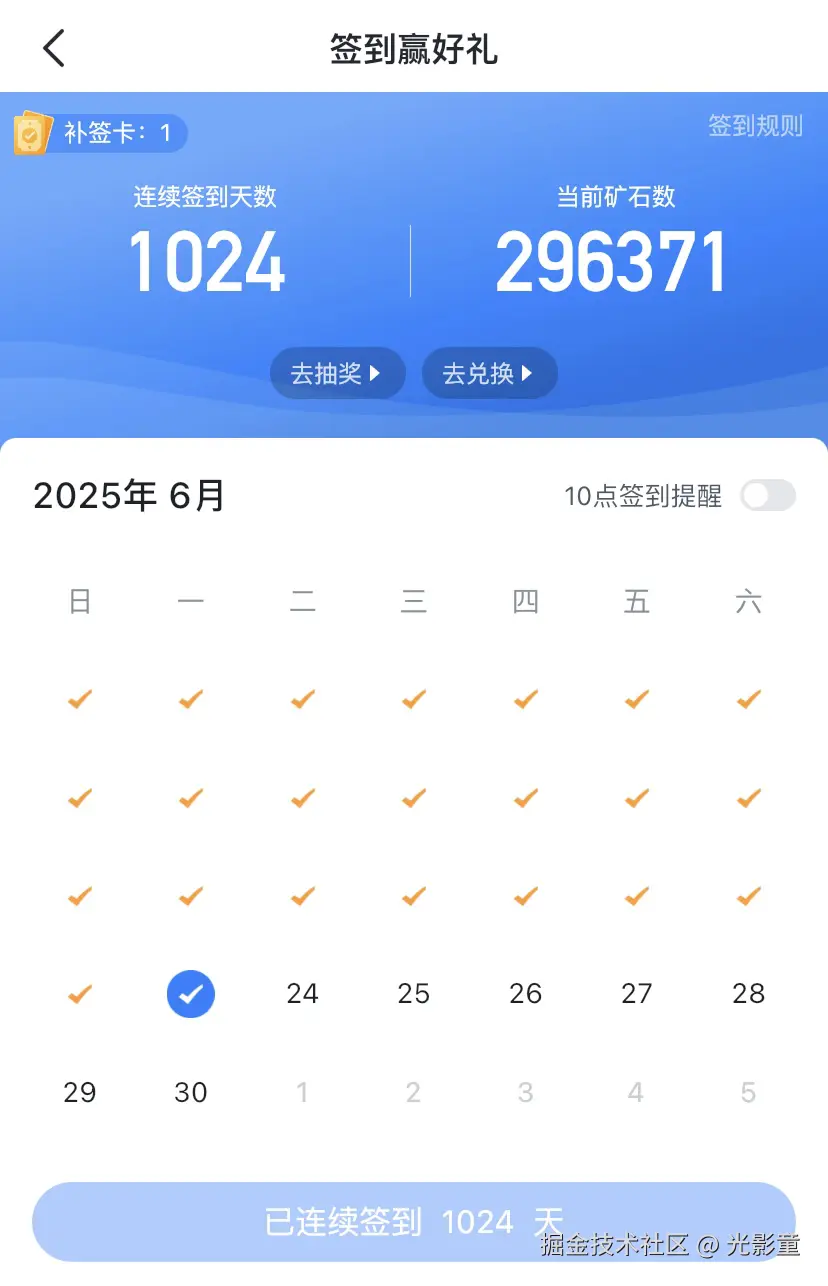
Task: Go back using the top-left arrow
Action: [x=54, y=48]
